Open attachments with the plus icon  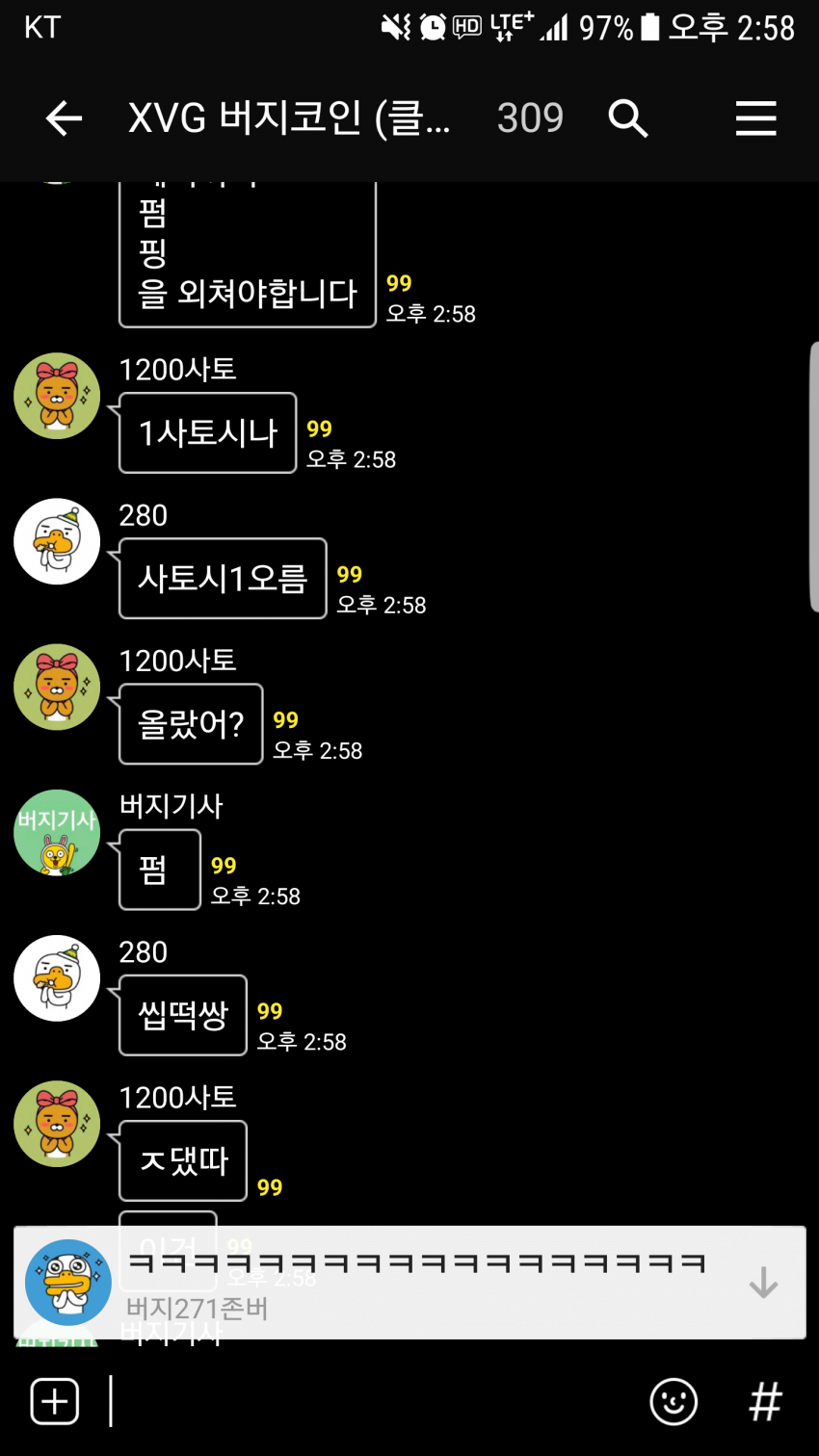(x=54, y=1401)
